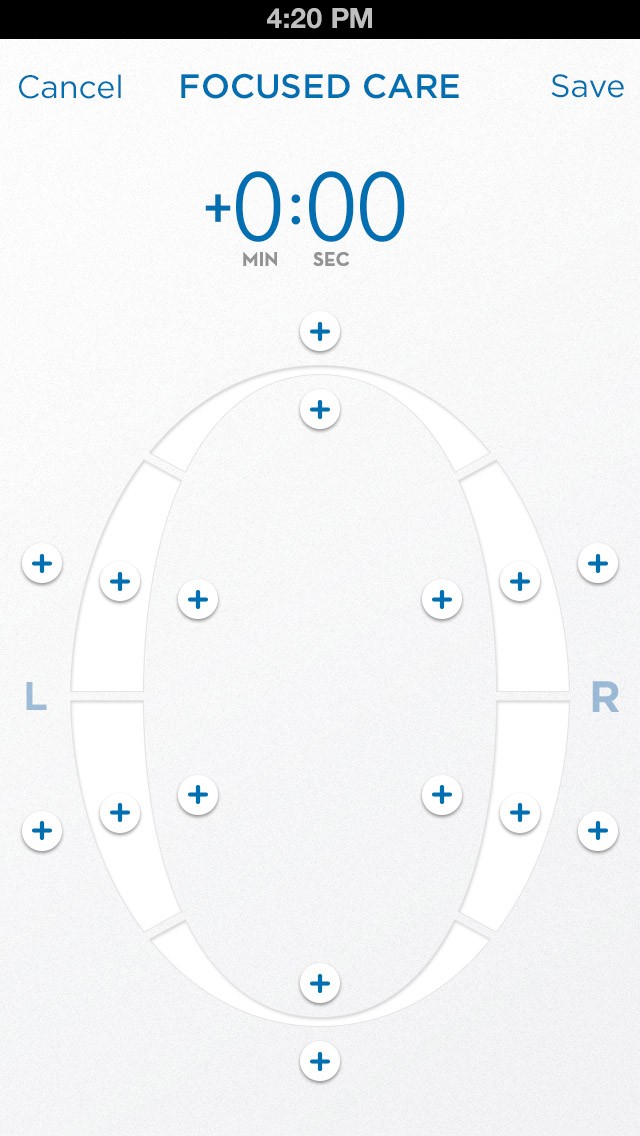Viewport: 640px width, 1136px height.
Task: Add time to upper front inner surface
Action: (320, 409)
